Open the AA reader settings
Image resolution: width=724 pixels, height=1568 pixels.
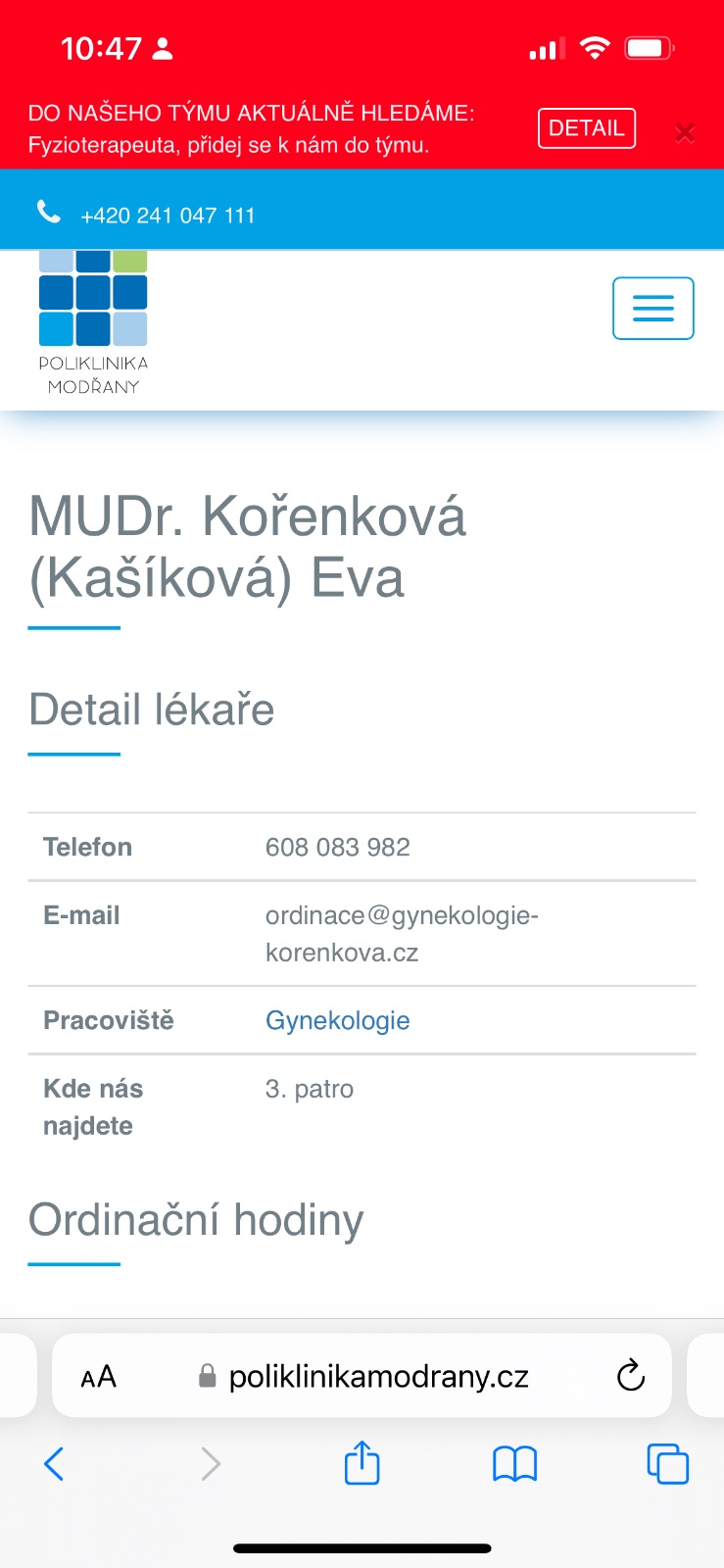click(98, 1377)
